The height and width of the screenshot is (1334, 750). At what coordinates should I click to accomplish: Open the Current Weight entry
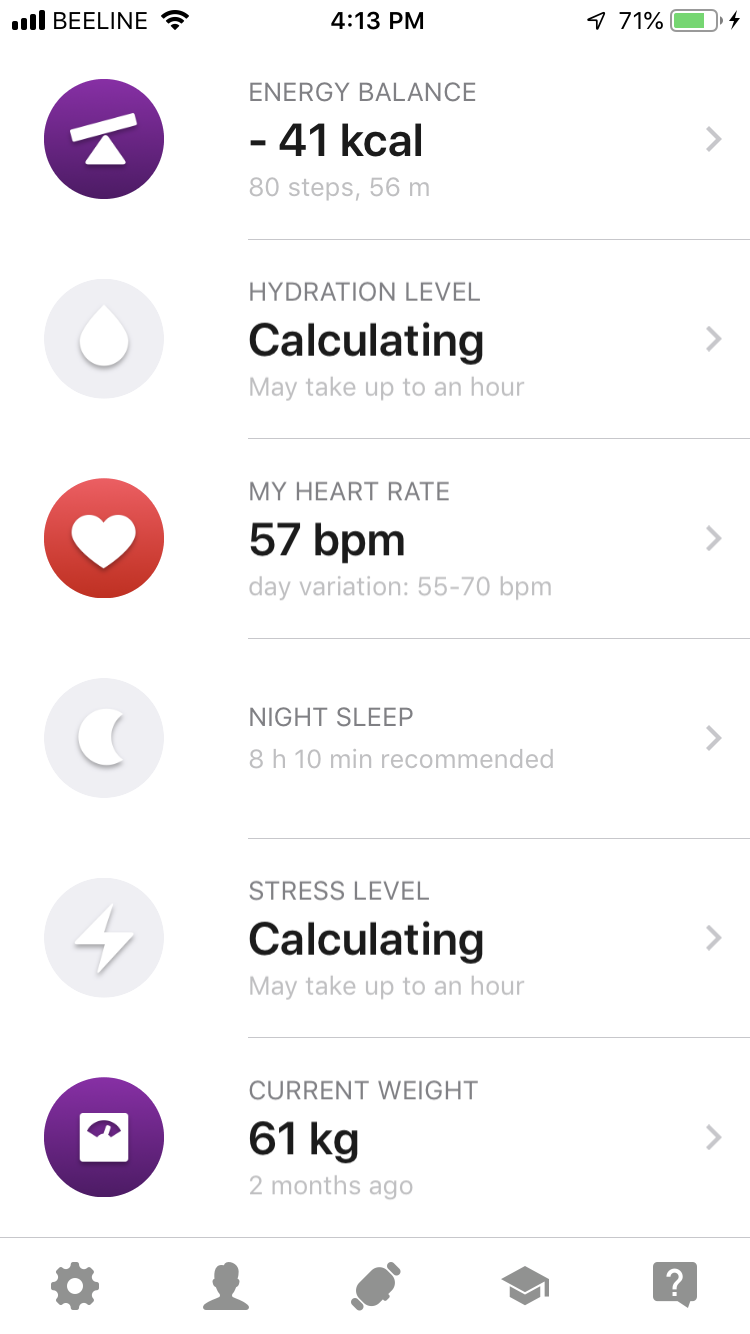375,1137
